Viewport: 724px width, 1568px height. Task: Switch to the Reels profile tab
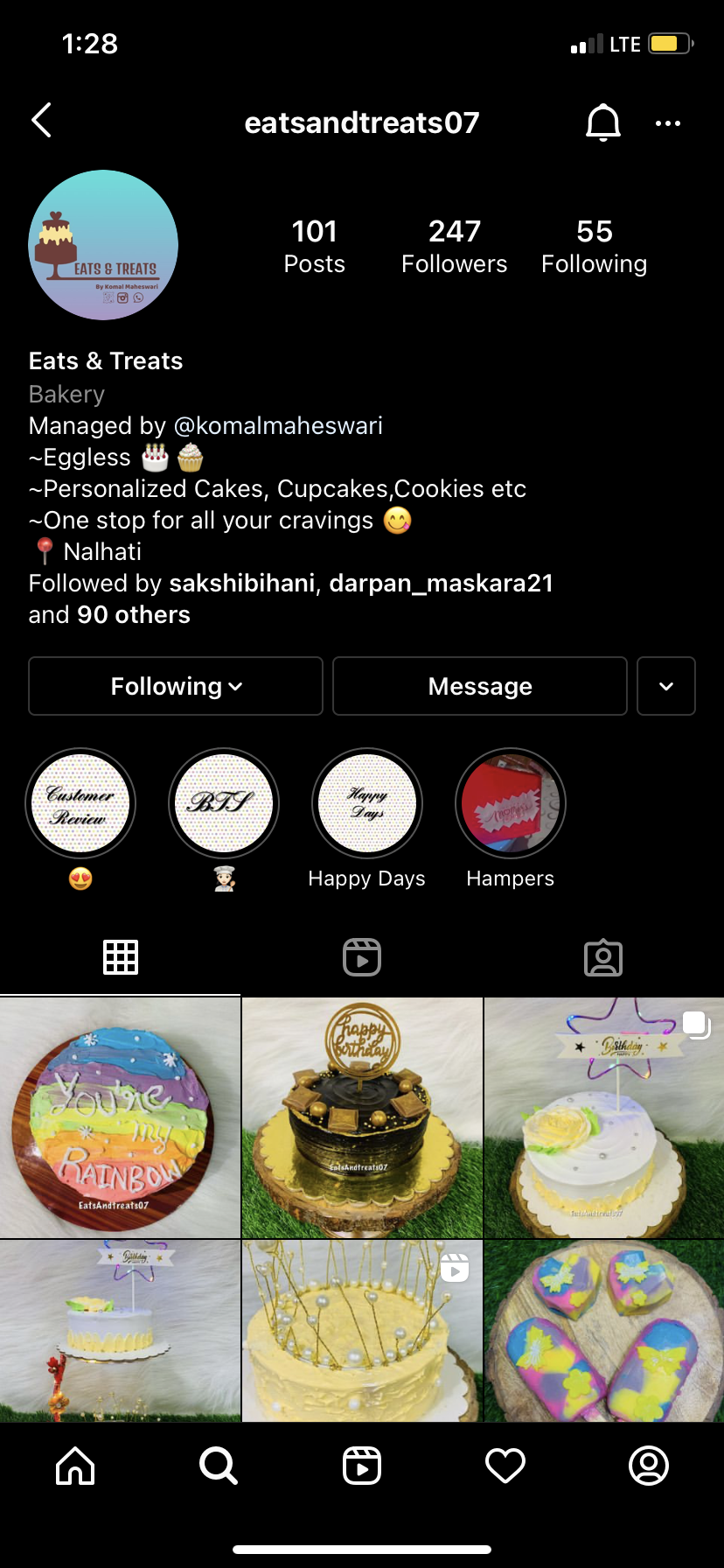pos(362,957)
